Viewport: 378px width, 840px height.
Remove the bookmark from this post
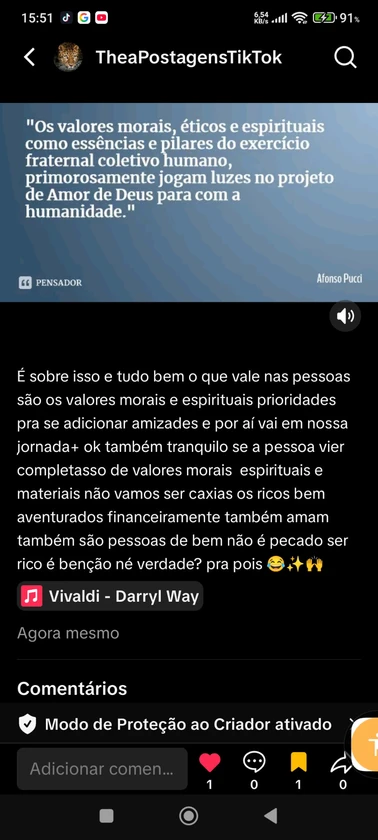pos(298,762)
